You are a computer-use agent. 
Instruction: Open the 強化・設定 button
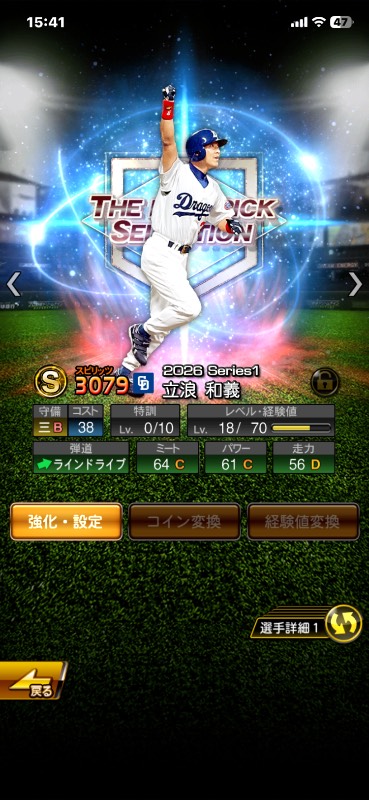click(x=66, y=521)
